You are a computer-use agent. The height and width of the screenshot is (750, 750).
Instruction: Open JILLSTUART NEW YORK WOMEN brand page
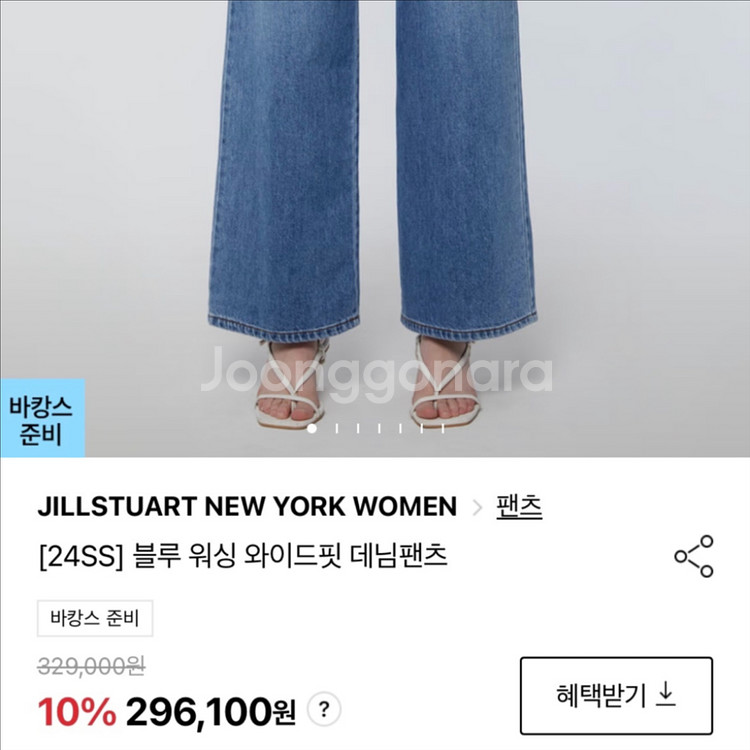[247, 507]
